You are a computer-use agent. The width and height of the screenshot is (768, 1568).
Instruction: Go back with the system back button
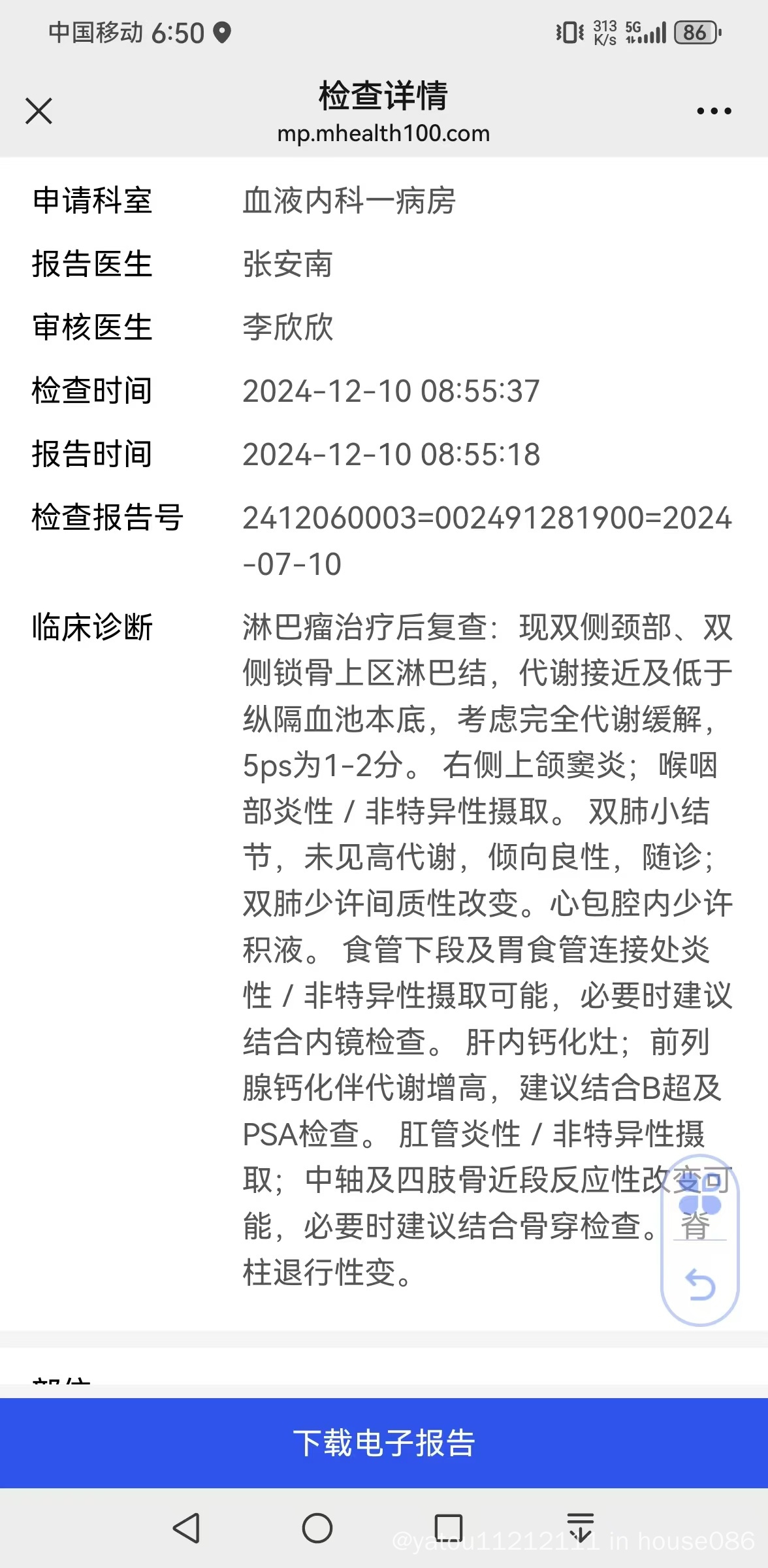[x=186, y=1528]
